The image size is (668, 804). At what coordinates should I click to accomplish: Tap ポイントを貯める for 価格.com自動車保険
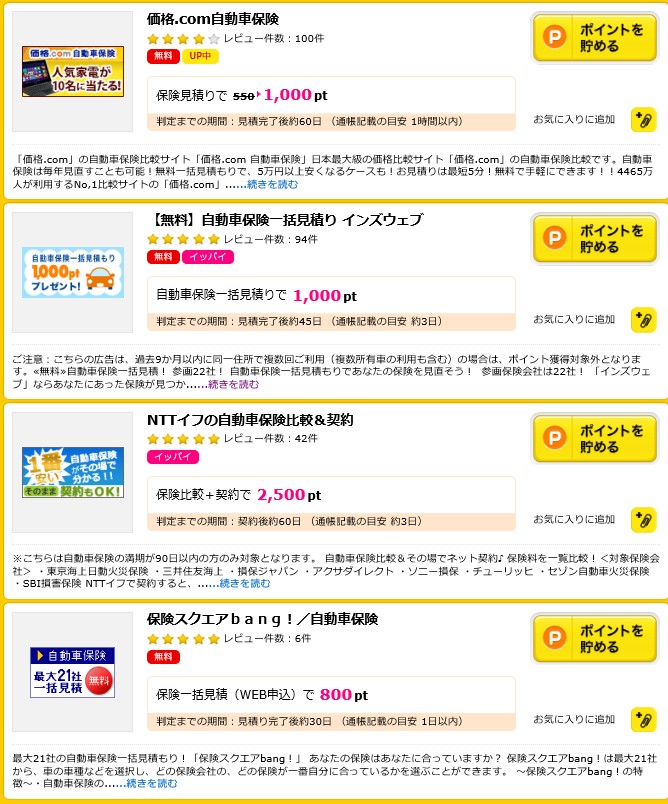point(594,38)
